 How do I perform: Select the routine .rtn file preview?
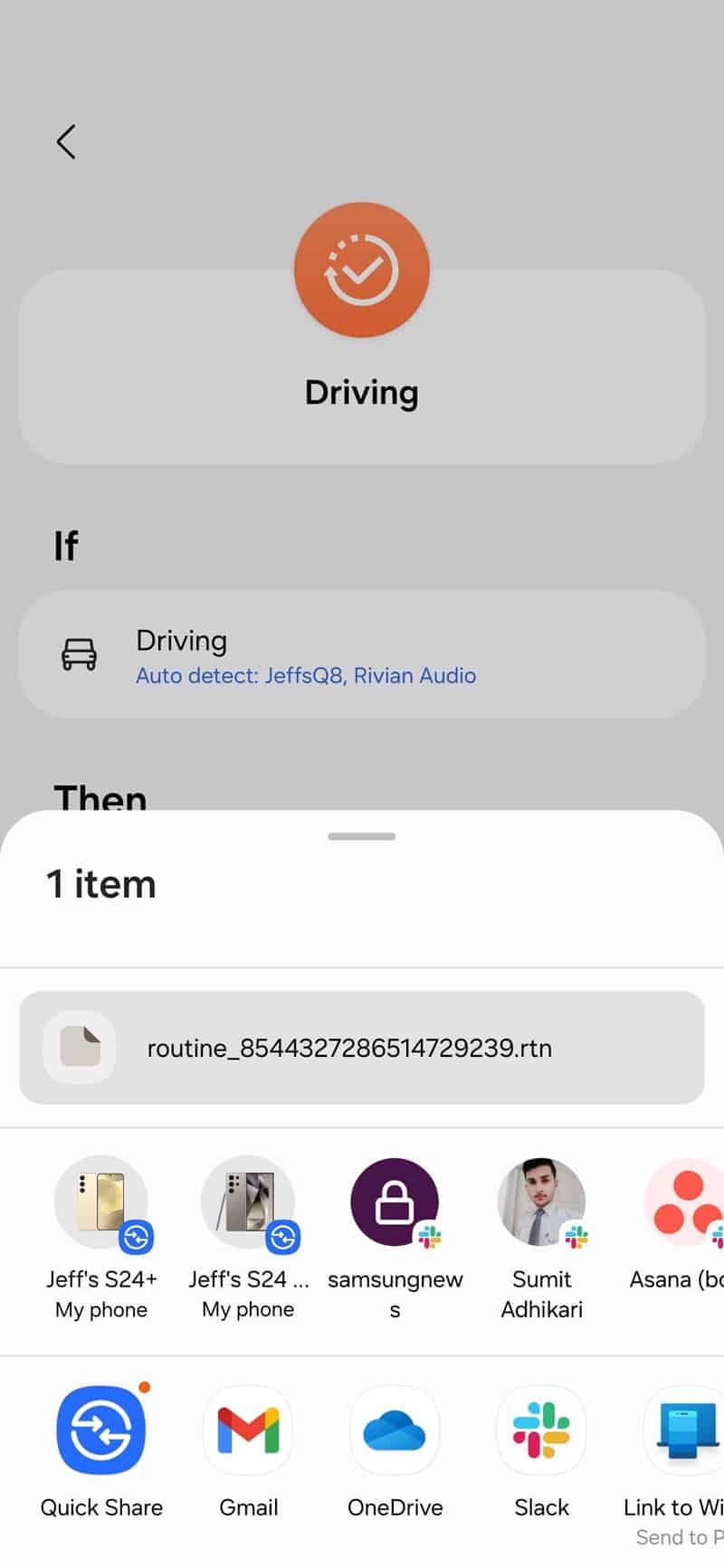coord(362,1048)
